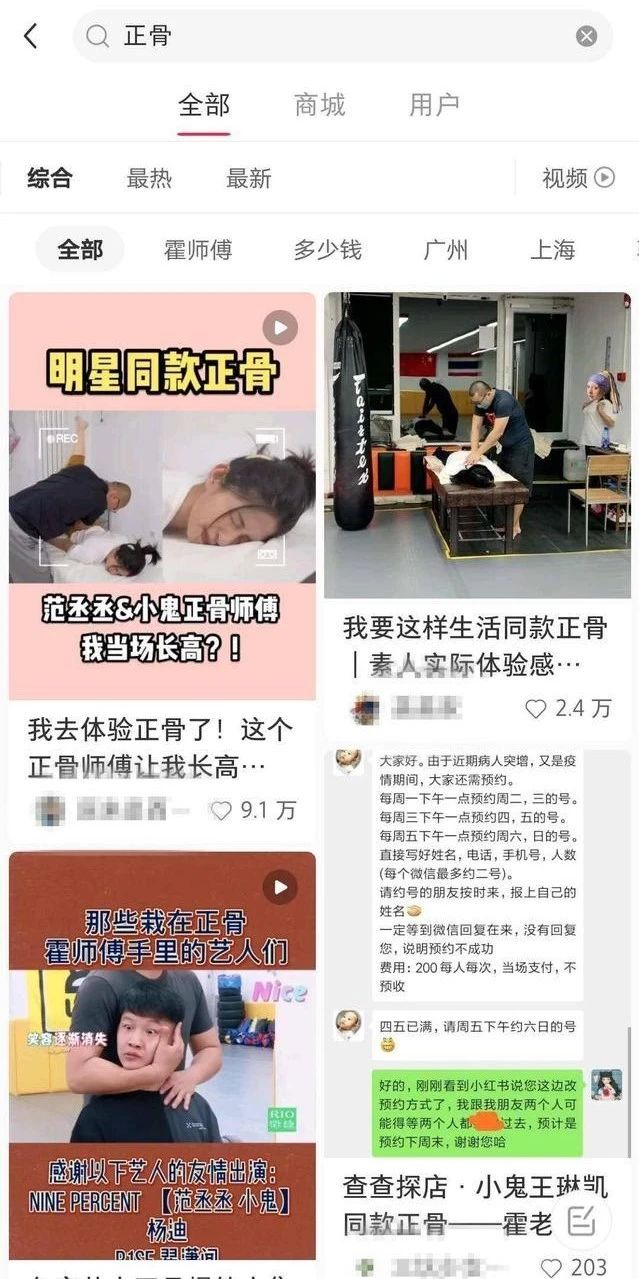Sort results by 综合
The height and width of the screenshot is (1279, 639).
[x=50, y=179]
